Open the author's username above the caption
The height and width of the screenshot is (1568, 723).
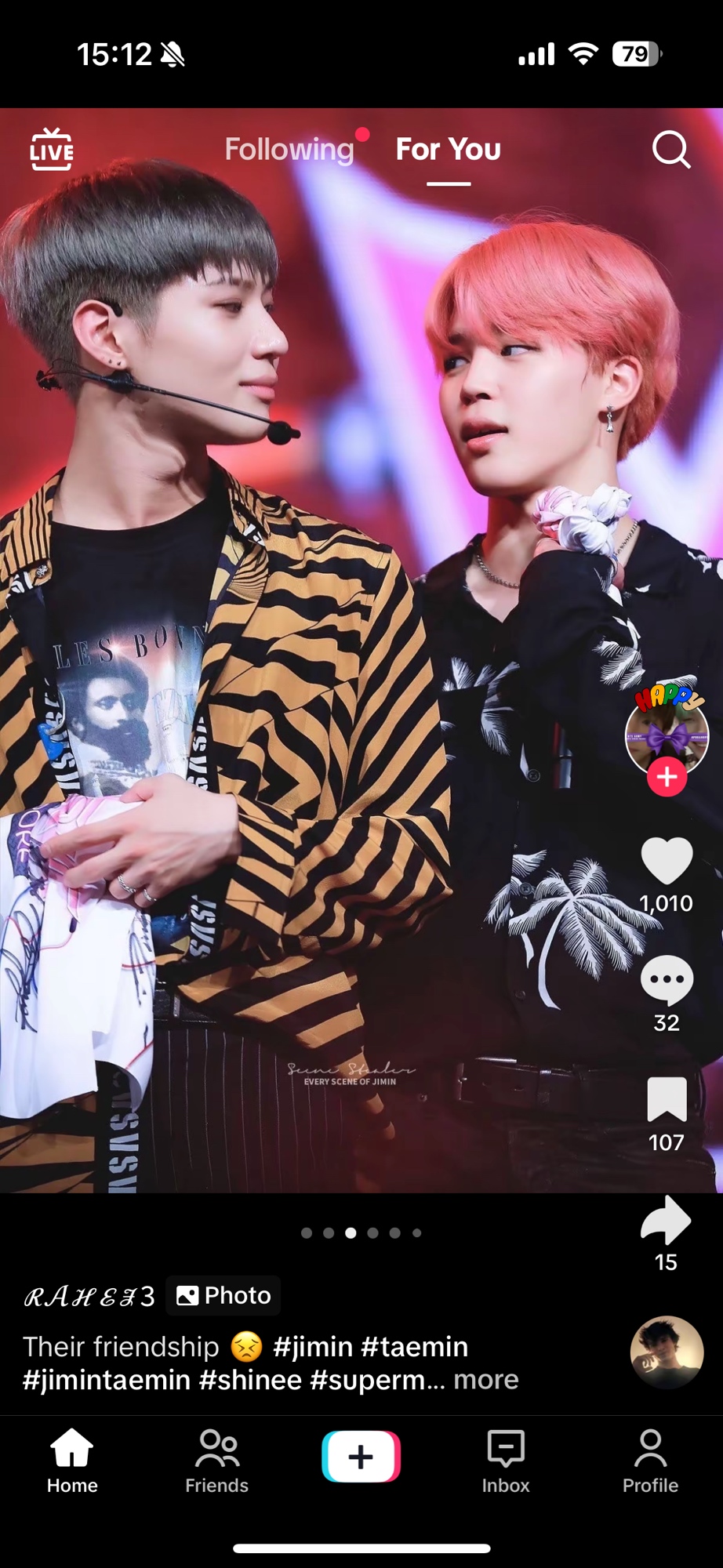coord(89,1296)
